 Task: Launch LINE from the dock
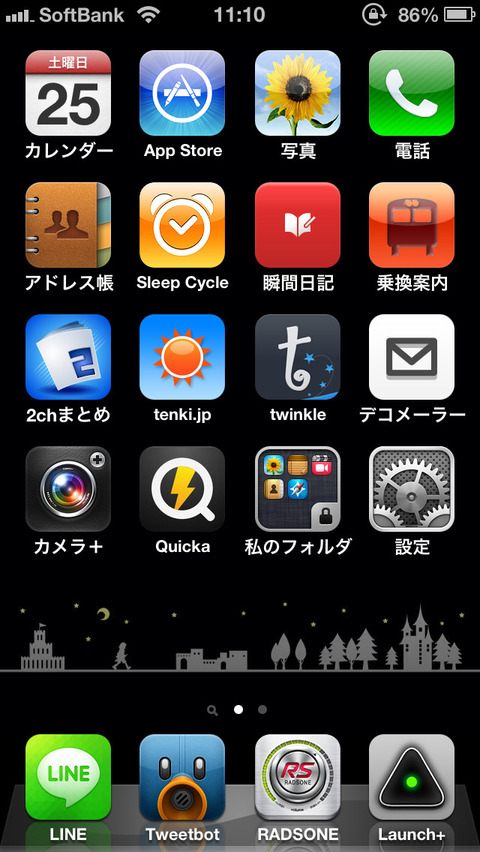coord(68,777)
